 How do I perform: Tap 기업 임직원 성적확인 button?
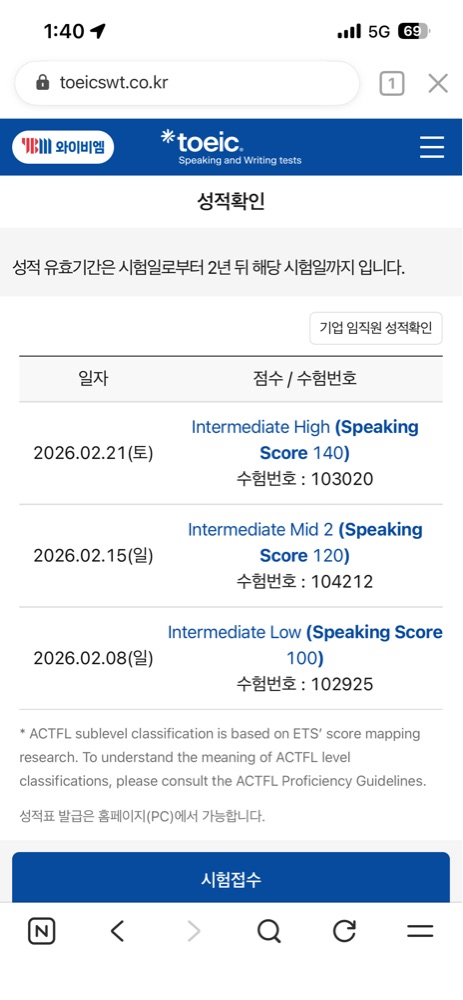click(376, 328)
